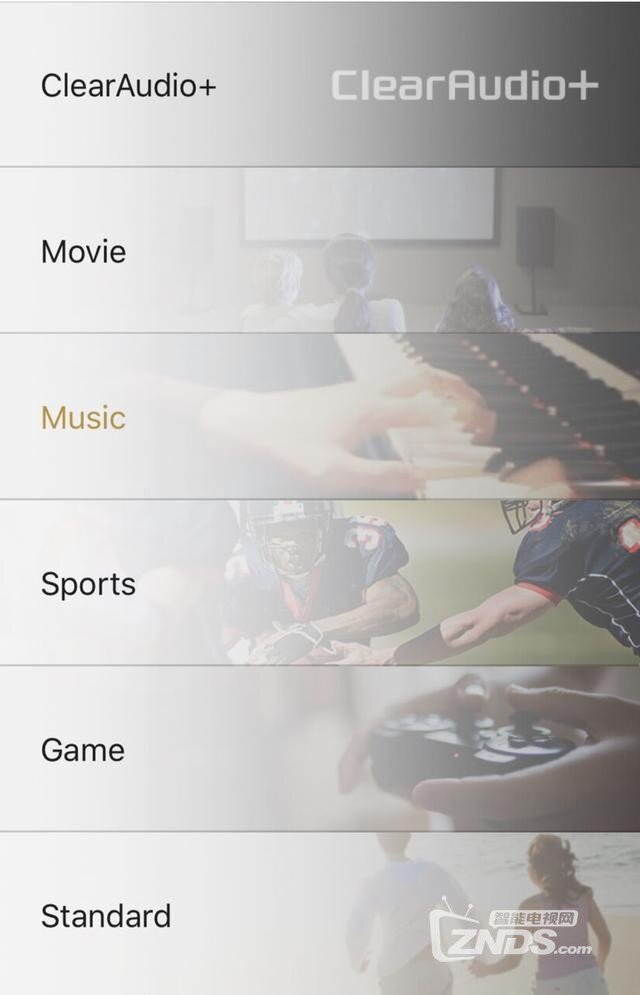Set sound mode to Standard
Image resolution: width=640 pixels, height=995 pixels.
click(106, 916)
